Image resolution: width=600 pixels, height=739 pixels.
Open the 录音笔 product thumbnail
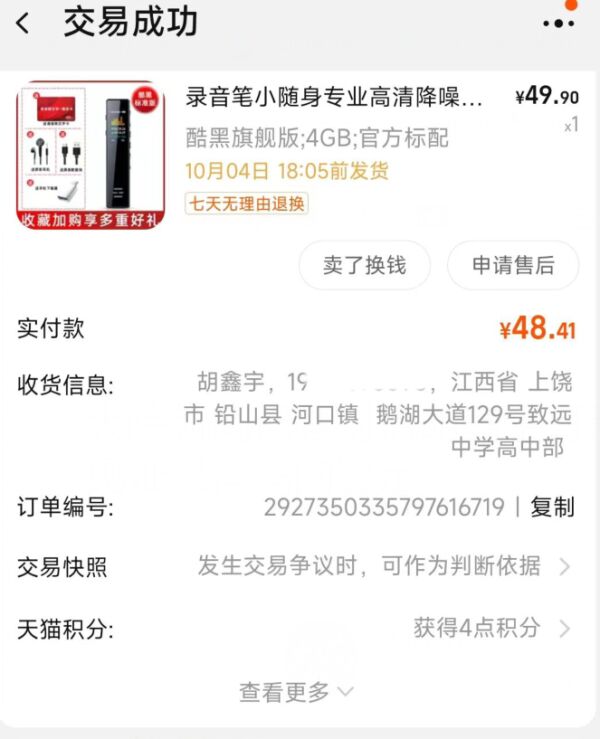pos(90,155)
